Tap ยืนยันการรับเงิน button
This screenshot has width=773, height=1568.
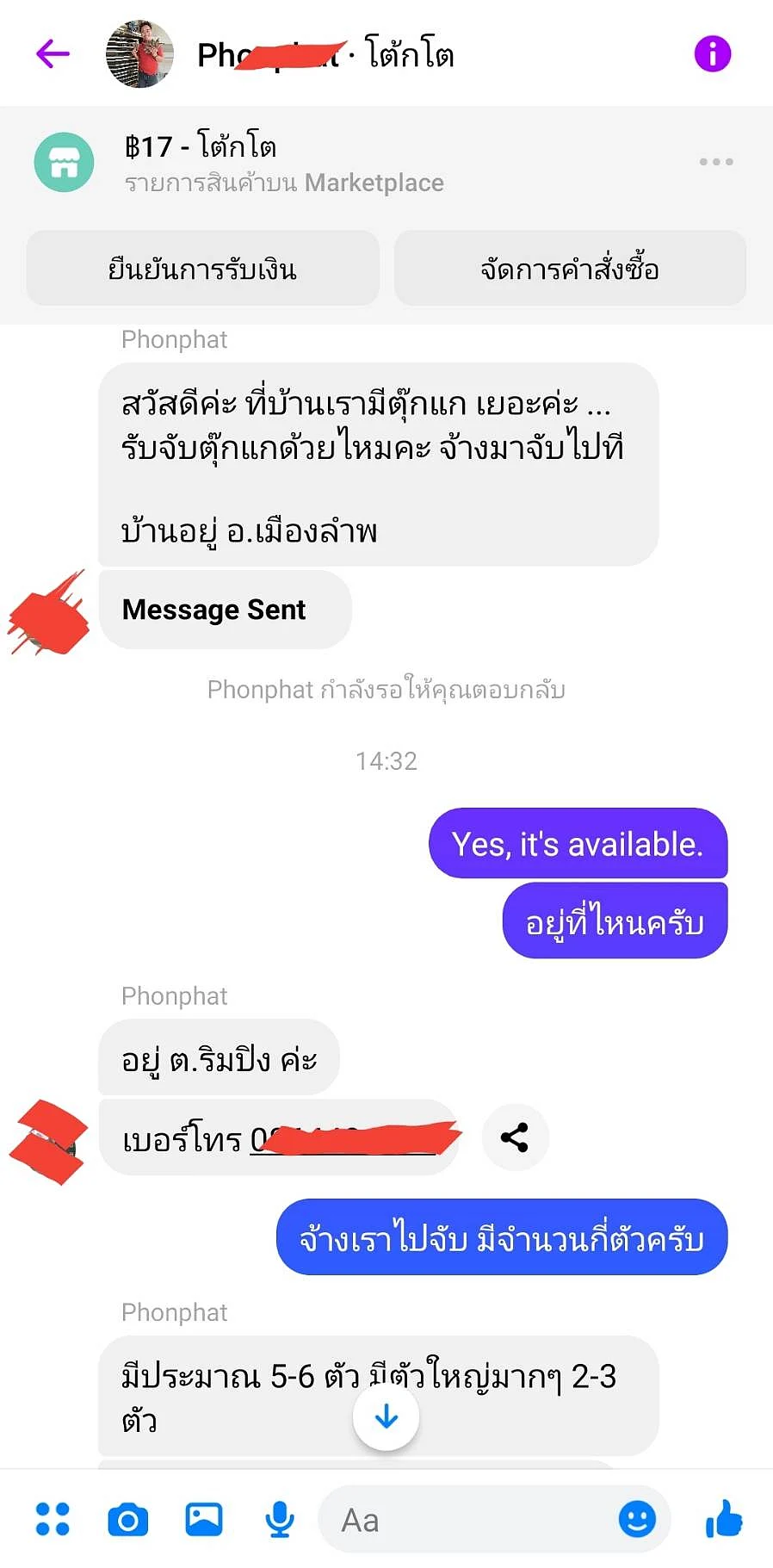pos(202,269)
